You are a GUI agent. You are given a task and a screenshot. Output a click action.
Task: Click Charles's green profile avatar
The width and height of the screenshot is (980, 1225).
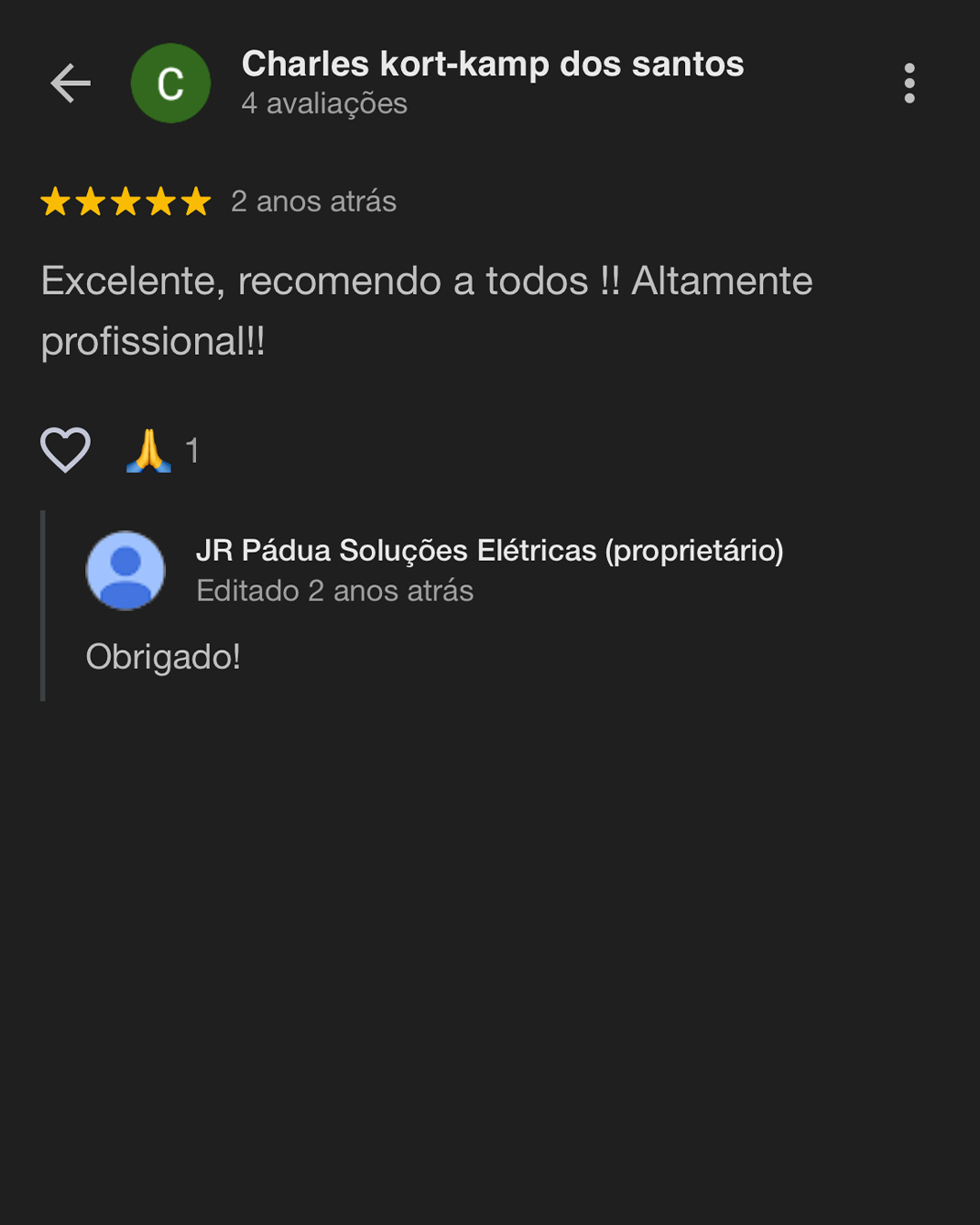tap(171, 83)
